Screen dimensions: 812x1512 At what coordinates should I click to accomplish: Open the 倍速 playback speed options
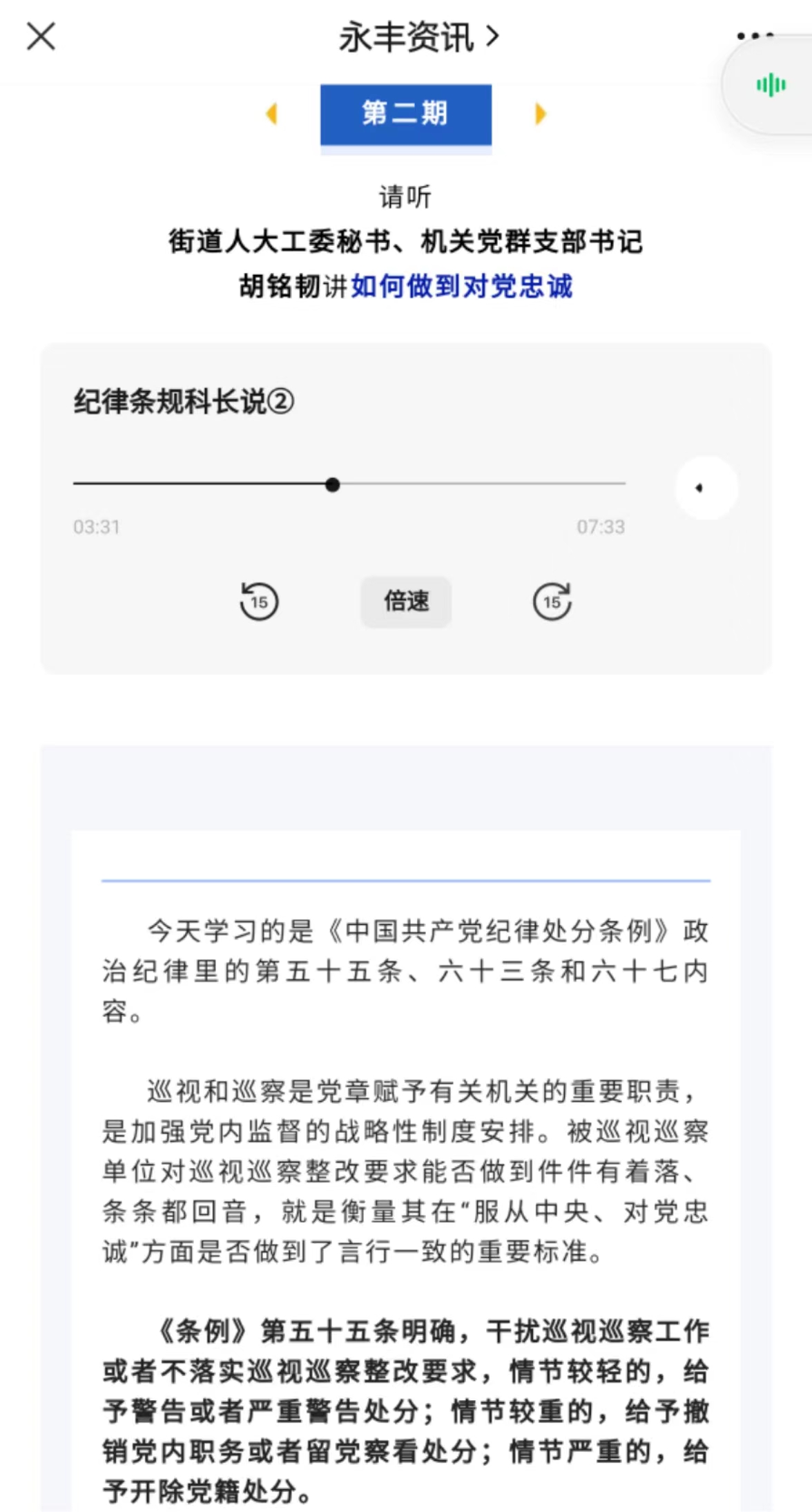tap(406, 602)
